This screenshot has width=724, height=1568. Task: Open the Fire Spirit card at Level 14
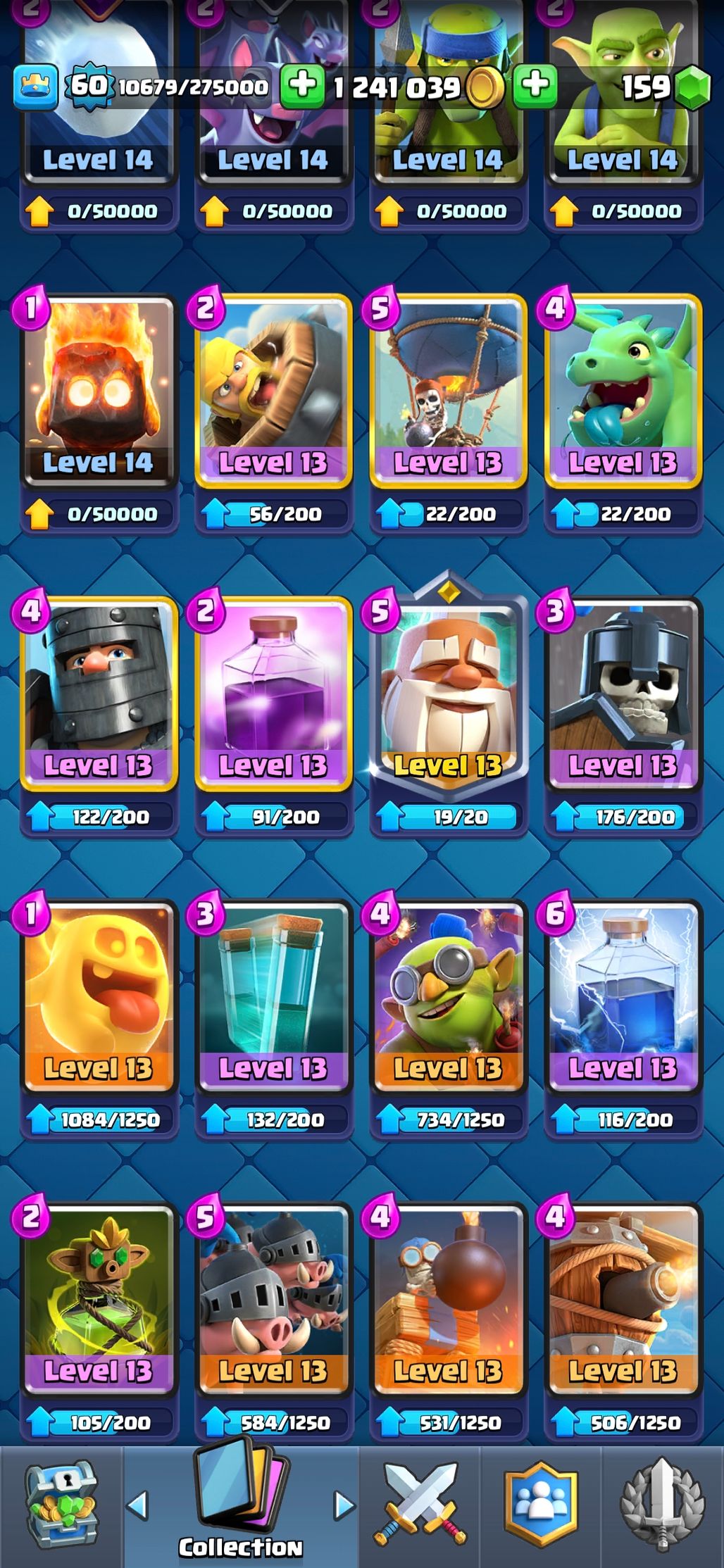98,391
